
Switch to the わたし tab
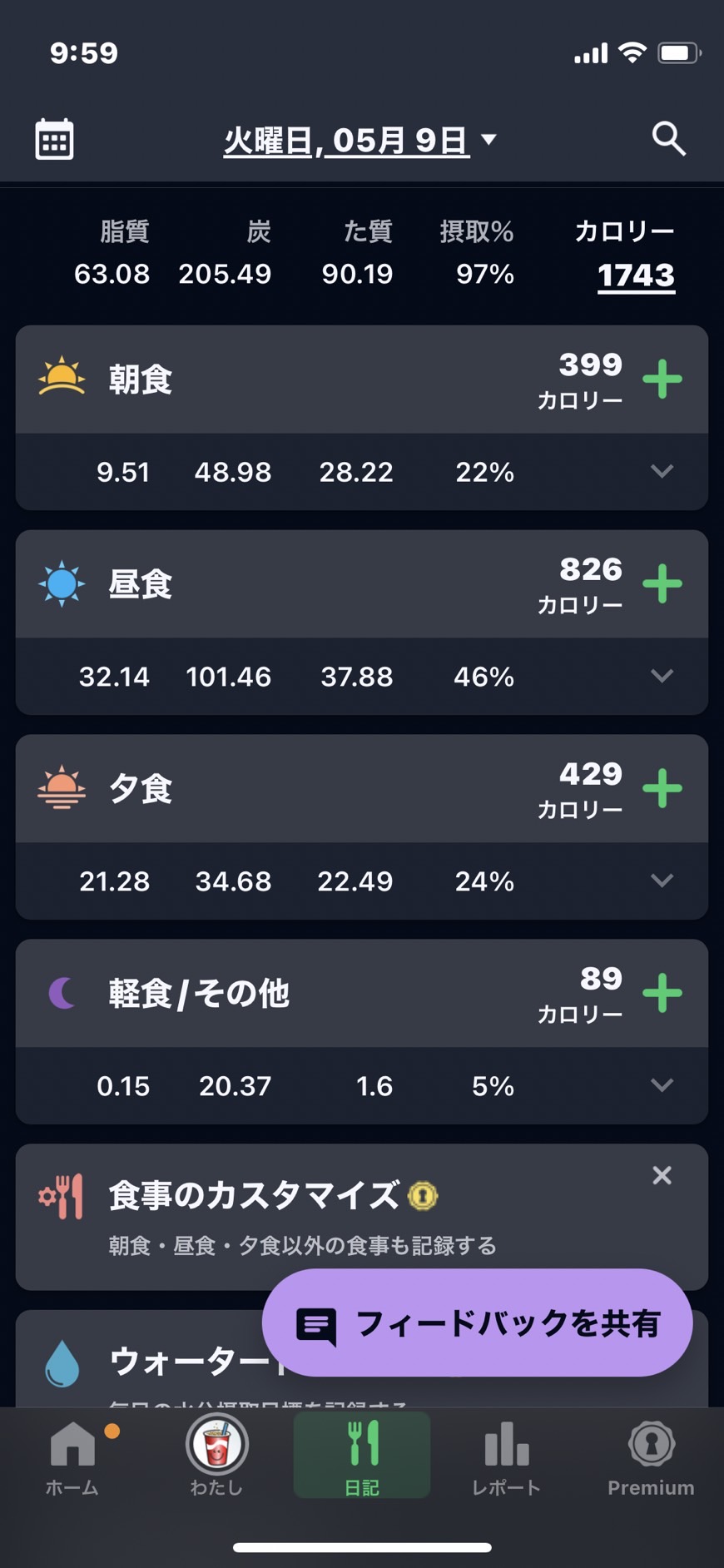(x=216, y=1457)
